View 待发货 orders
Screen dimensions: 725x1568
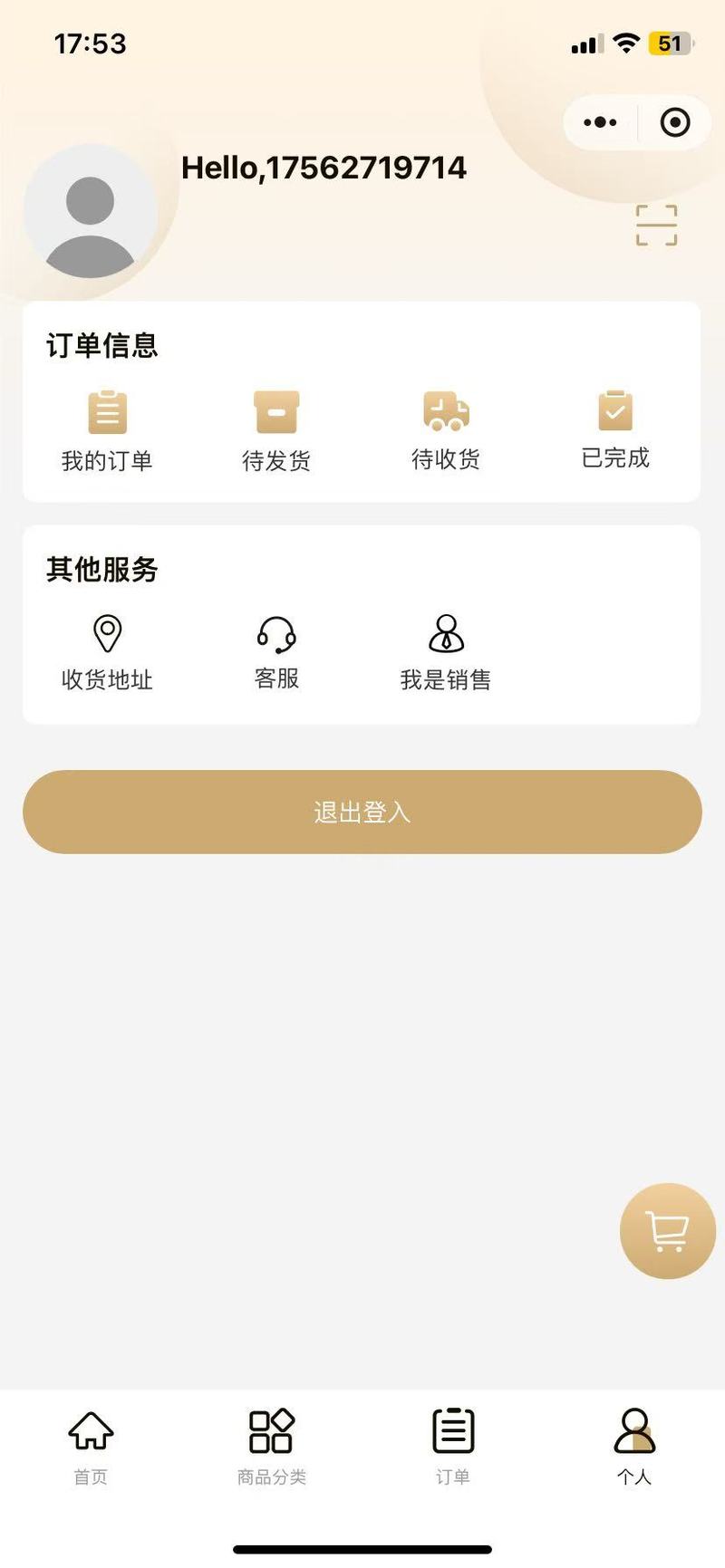click(276, 431)
